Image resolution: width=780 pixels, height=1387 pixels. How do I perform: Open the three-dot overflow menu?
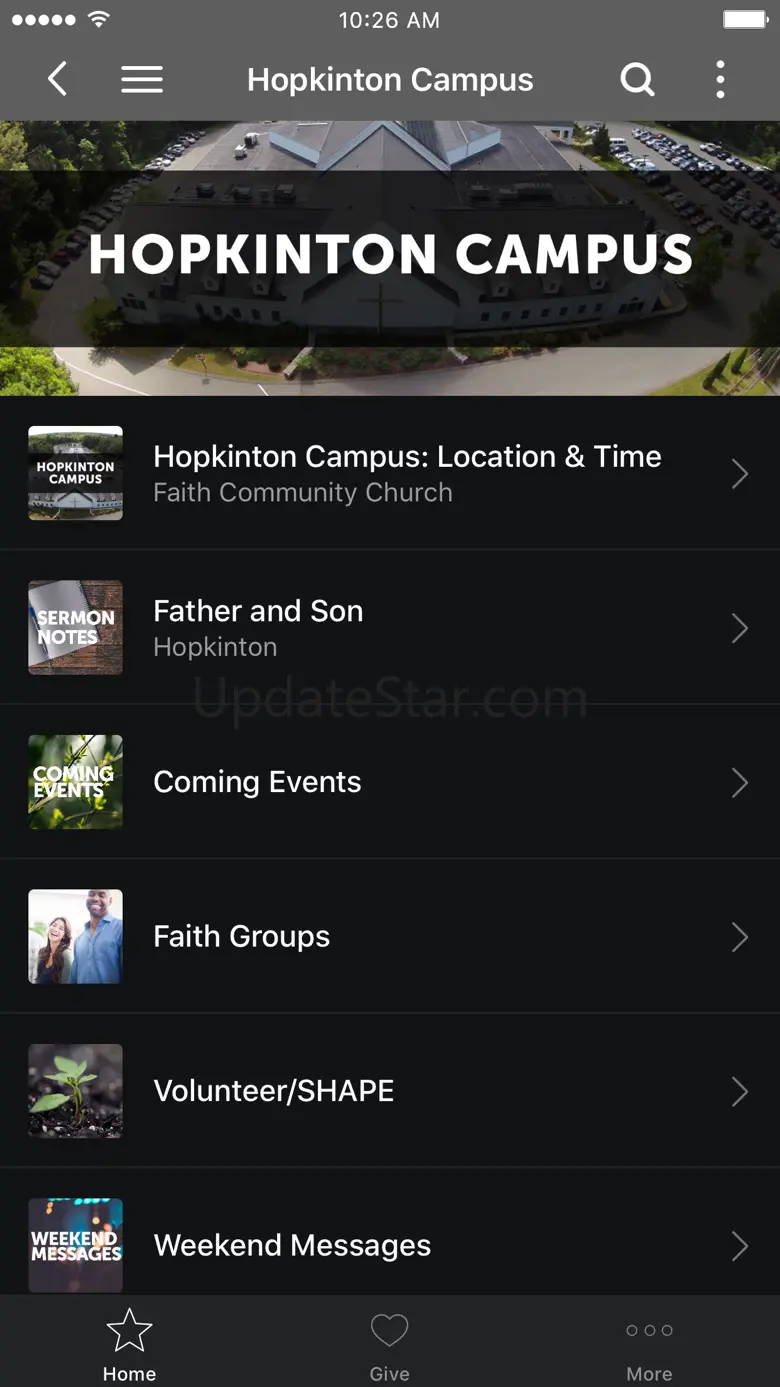click(720, 80)
